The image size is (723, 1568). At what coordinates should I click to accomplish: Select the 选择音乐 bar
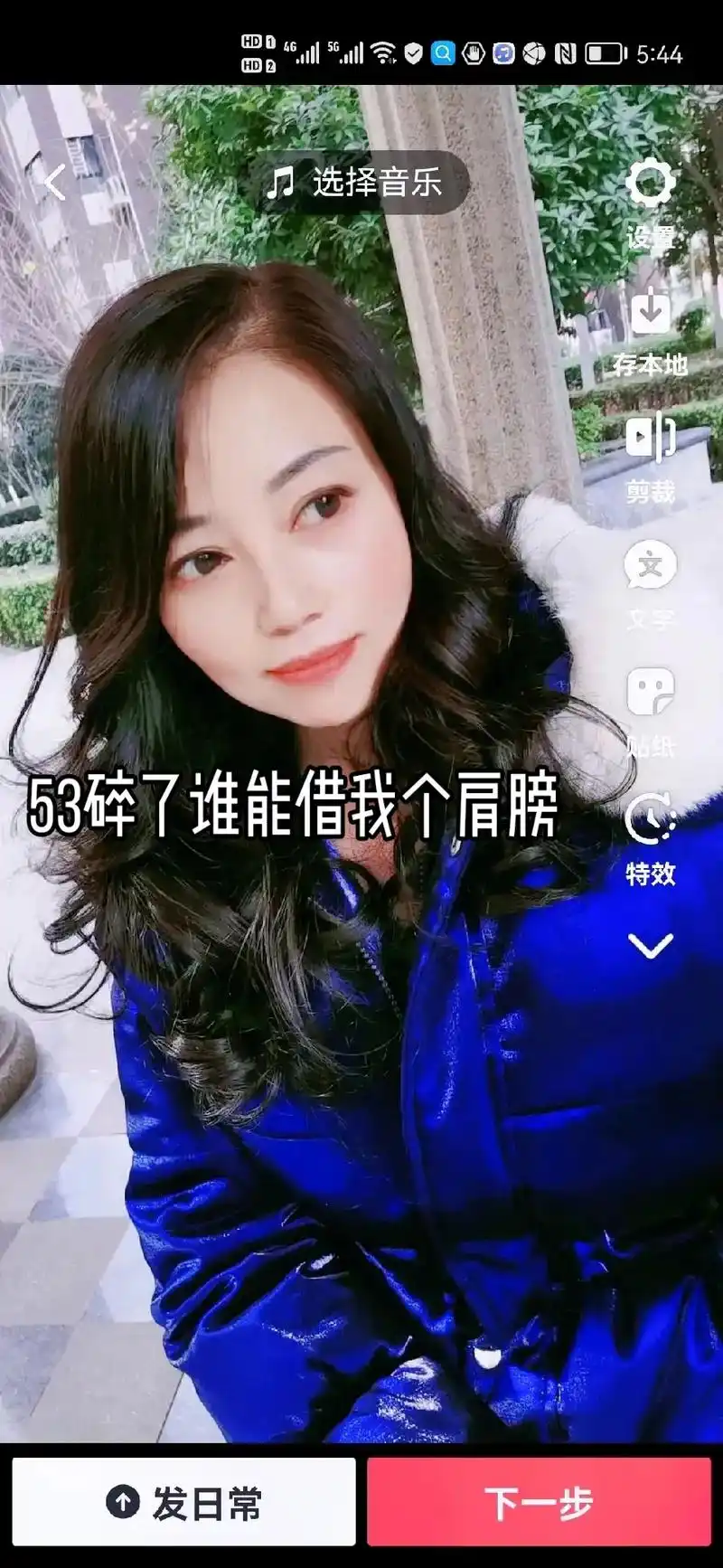pyautogui.click(x=361, y=181)
